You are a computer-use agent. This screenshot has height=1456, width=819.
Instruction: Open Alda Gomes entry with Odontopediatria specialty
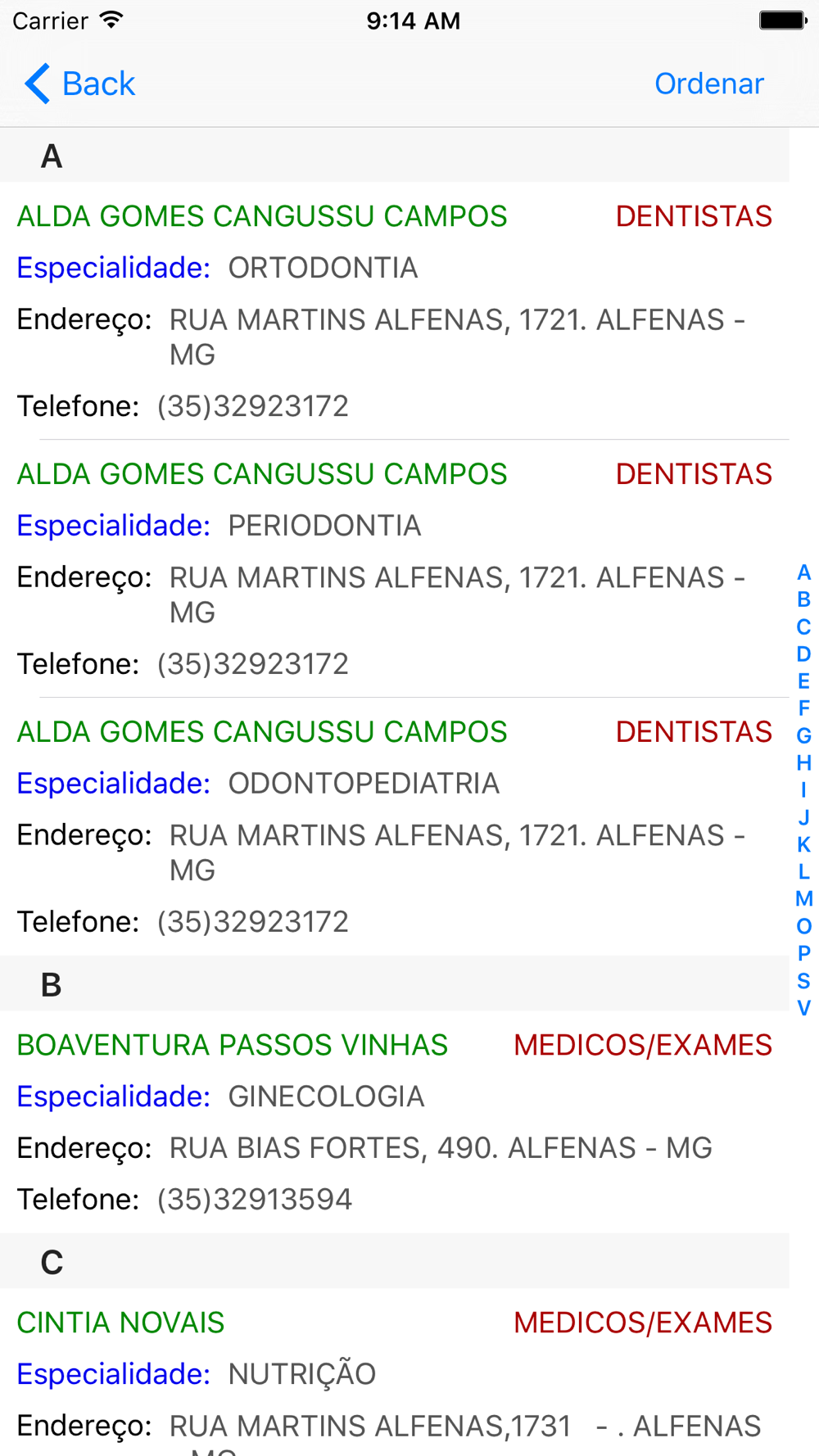pyautogui.click(x=395, y=826)
